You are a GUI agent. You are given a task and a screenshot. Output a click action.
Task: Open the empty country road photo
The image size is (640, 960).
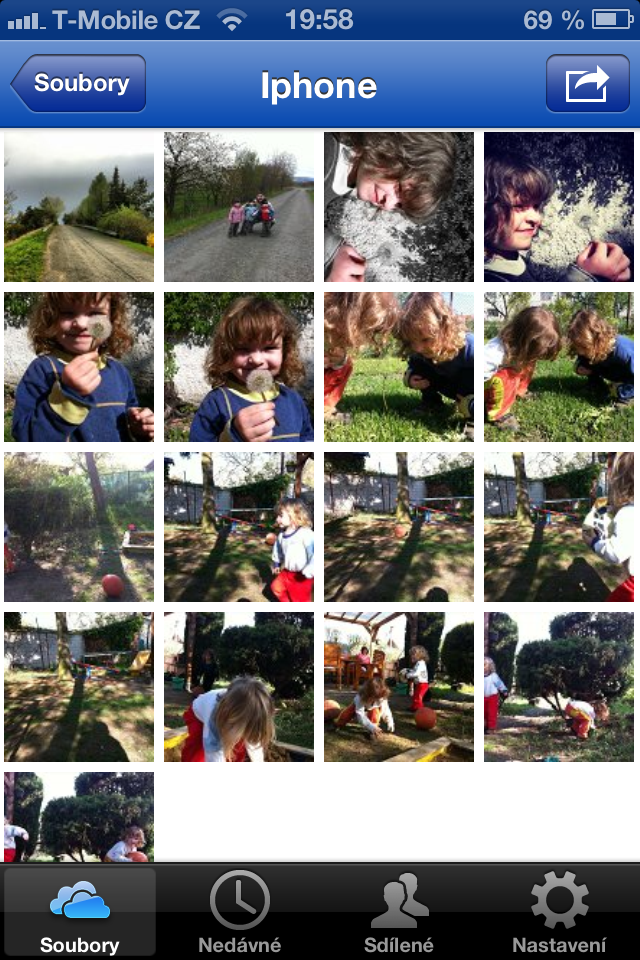pyautogui.click(x=79, y=207)
